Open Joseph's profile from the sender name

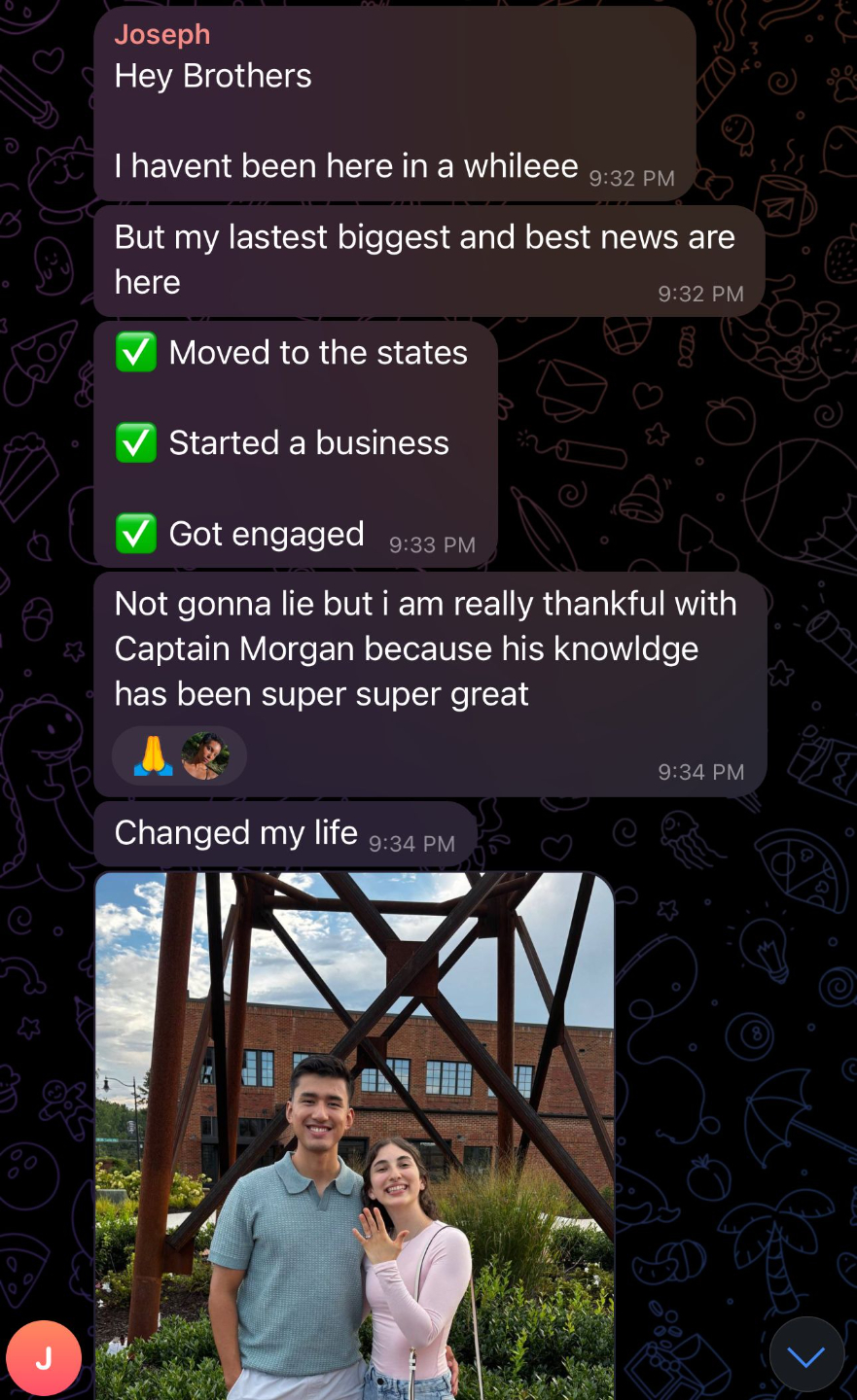pyautogui.click(x=162, y=34)
